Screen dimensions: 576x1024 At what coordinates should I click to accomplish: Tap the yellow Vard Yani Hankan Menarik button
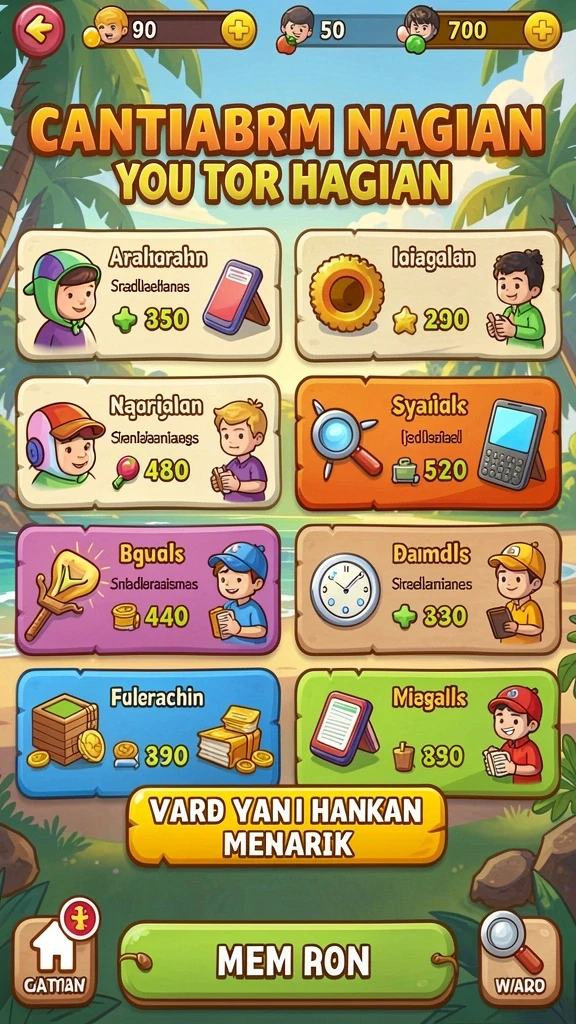coord(287,826)
